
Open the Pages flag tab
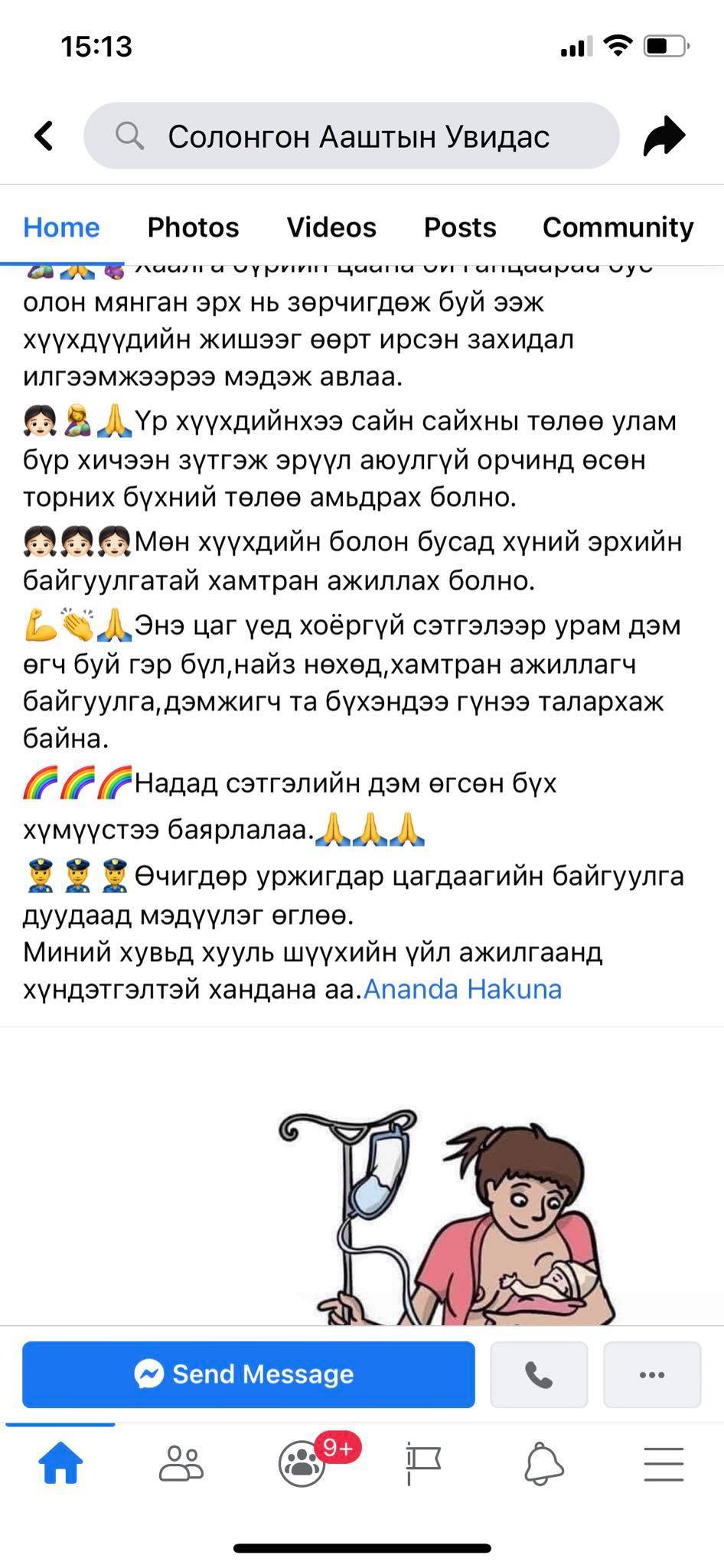pyautogui.click(x=422, y=1463)
